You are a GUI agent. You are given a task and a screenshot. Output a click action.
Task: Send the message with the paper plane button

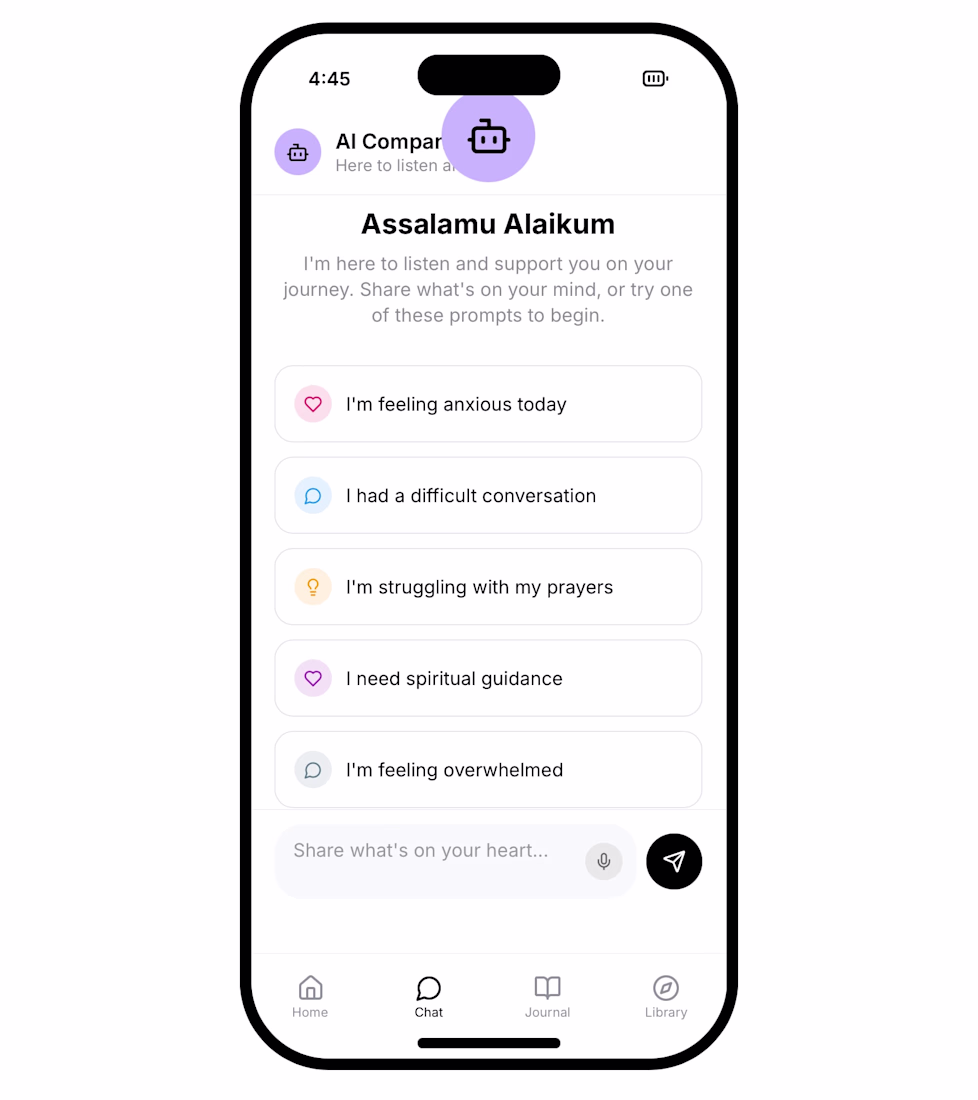[674, 861]
